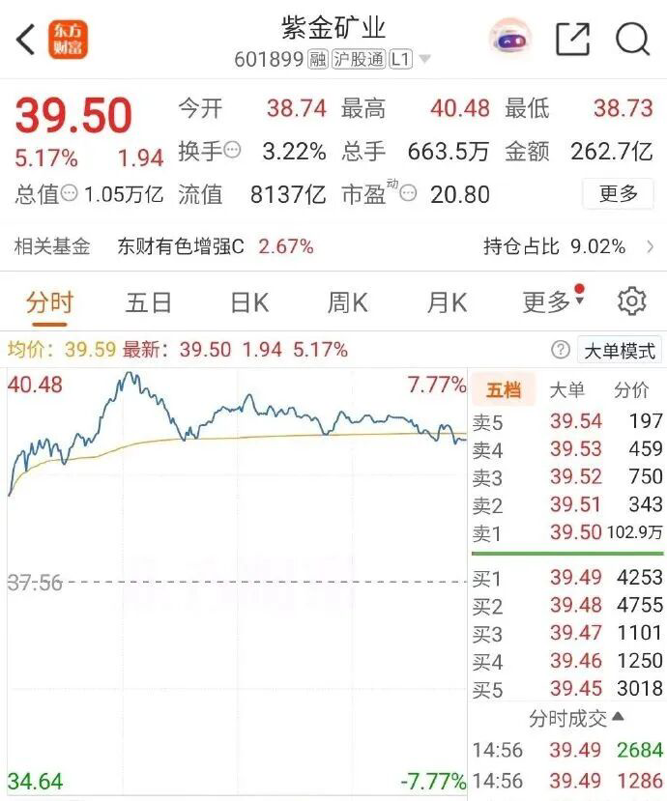Switch to the 大单 tab
The image size is (667, 801).
[567, 390]
